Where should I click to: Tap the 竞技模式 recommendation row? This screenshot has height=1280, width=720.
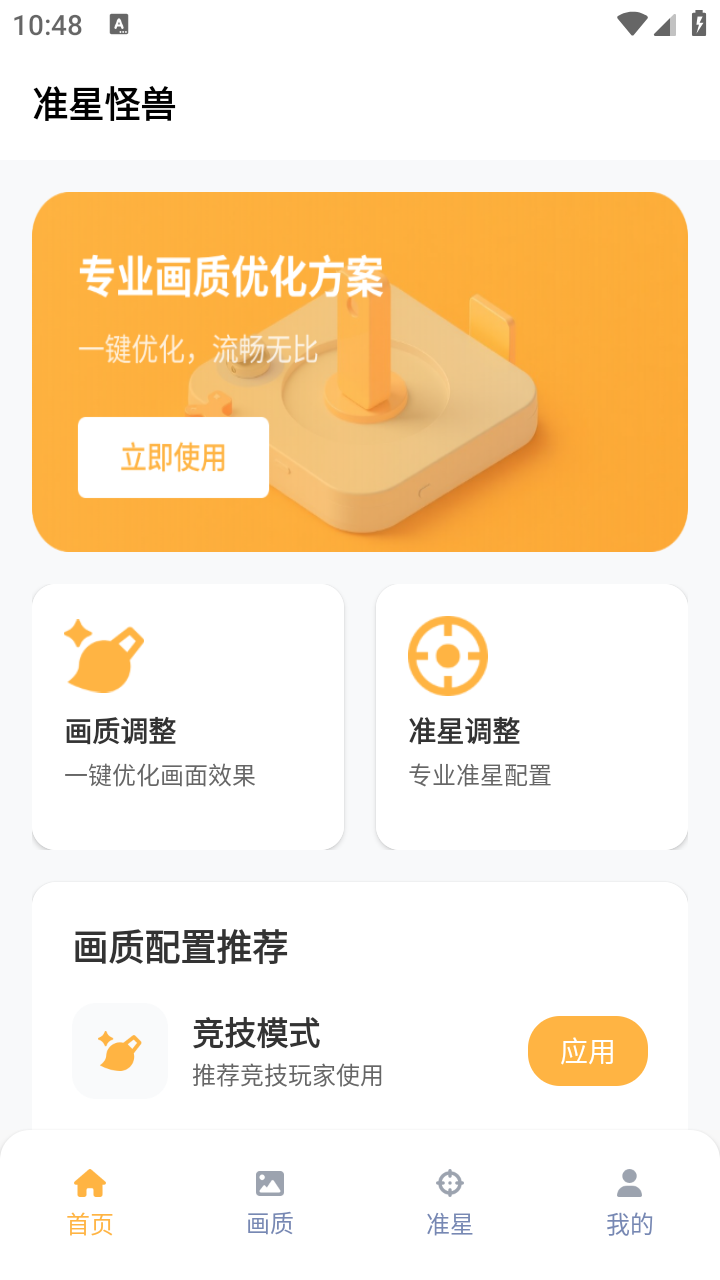(330, 1050)
